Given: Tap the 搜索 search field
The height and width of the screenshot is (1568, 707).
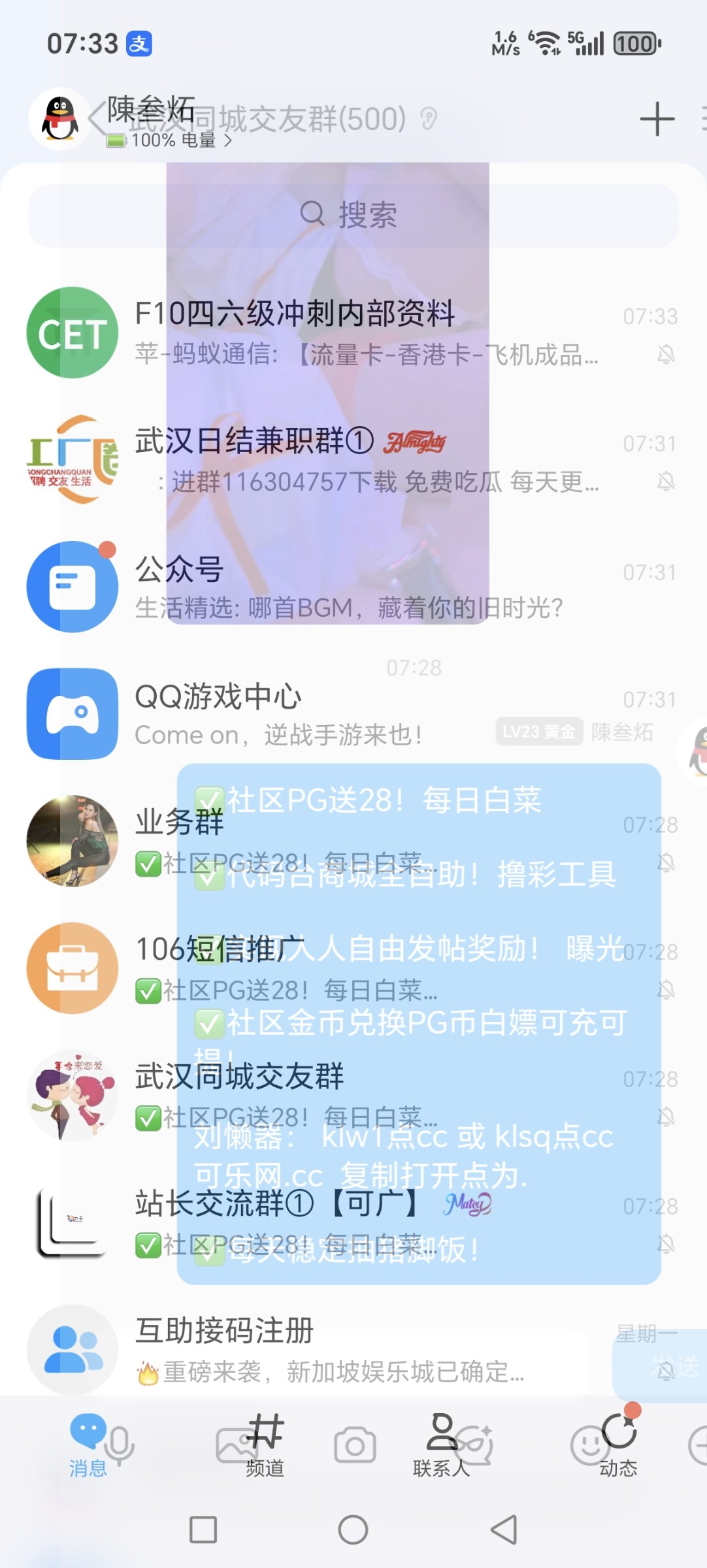Looking at the screenshot, I should (x=353, y=216).
